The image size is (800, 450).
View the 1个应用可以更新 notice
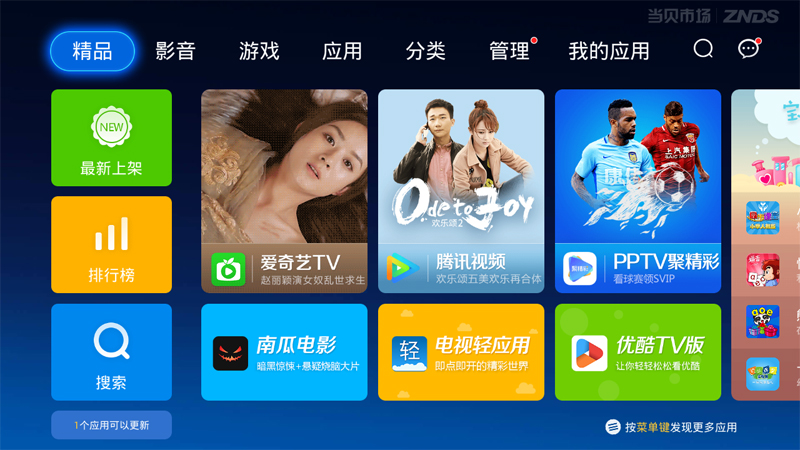[x=111, y=425]
